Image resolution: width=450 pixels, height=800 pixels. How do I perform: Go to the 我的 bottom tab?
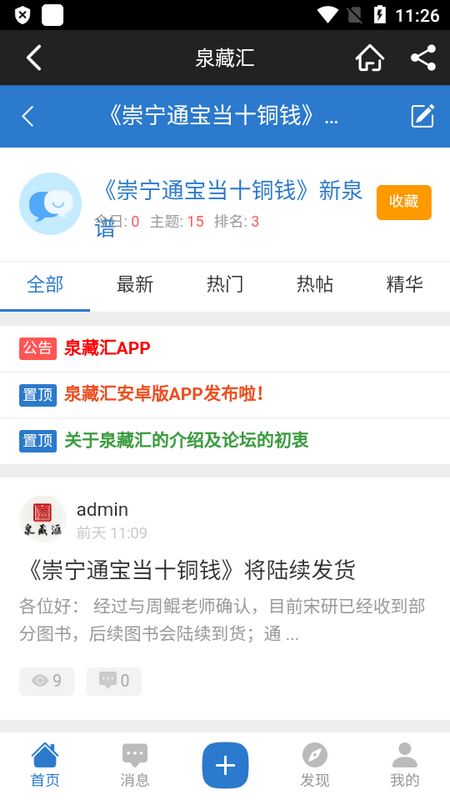[405, 765]
